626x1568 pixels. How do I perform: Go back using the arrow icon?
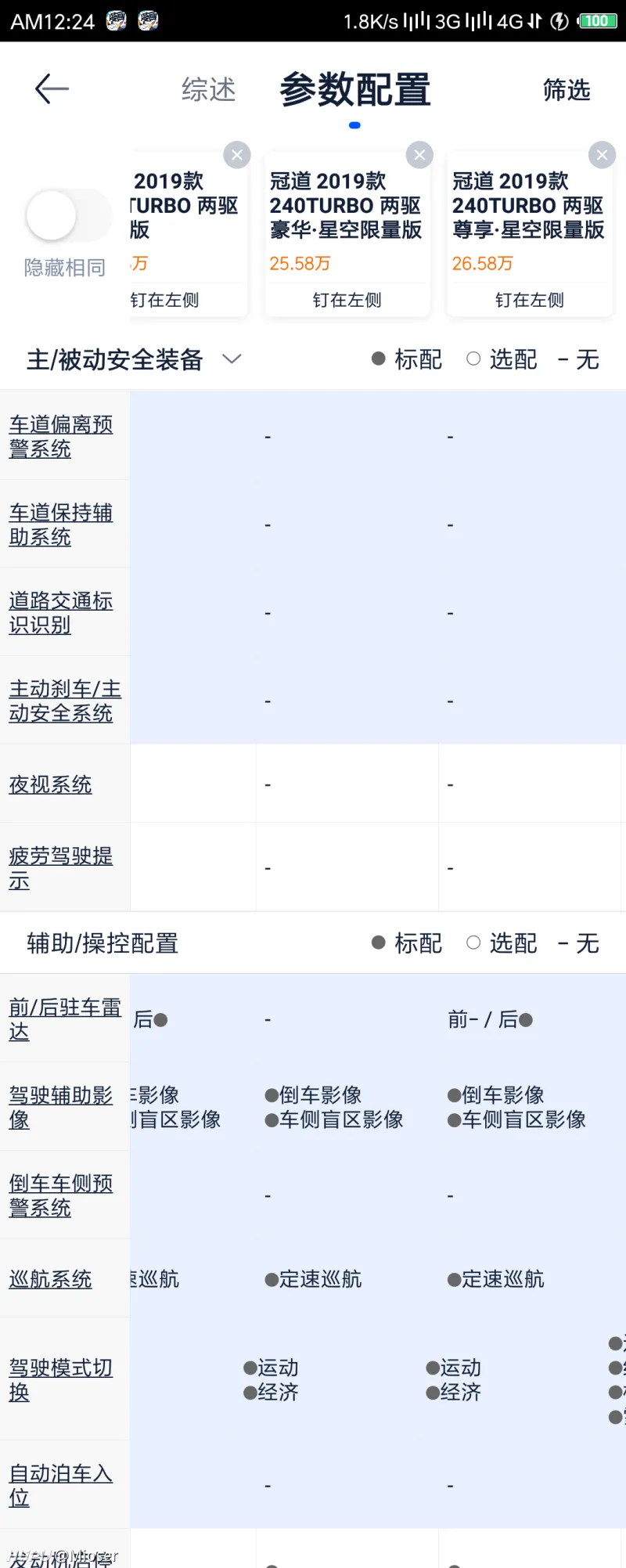tap(52, 89)
